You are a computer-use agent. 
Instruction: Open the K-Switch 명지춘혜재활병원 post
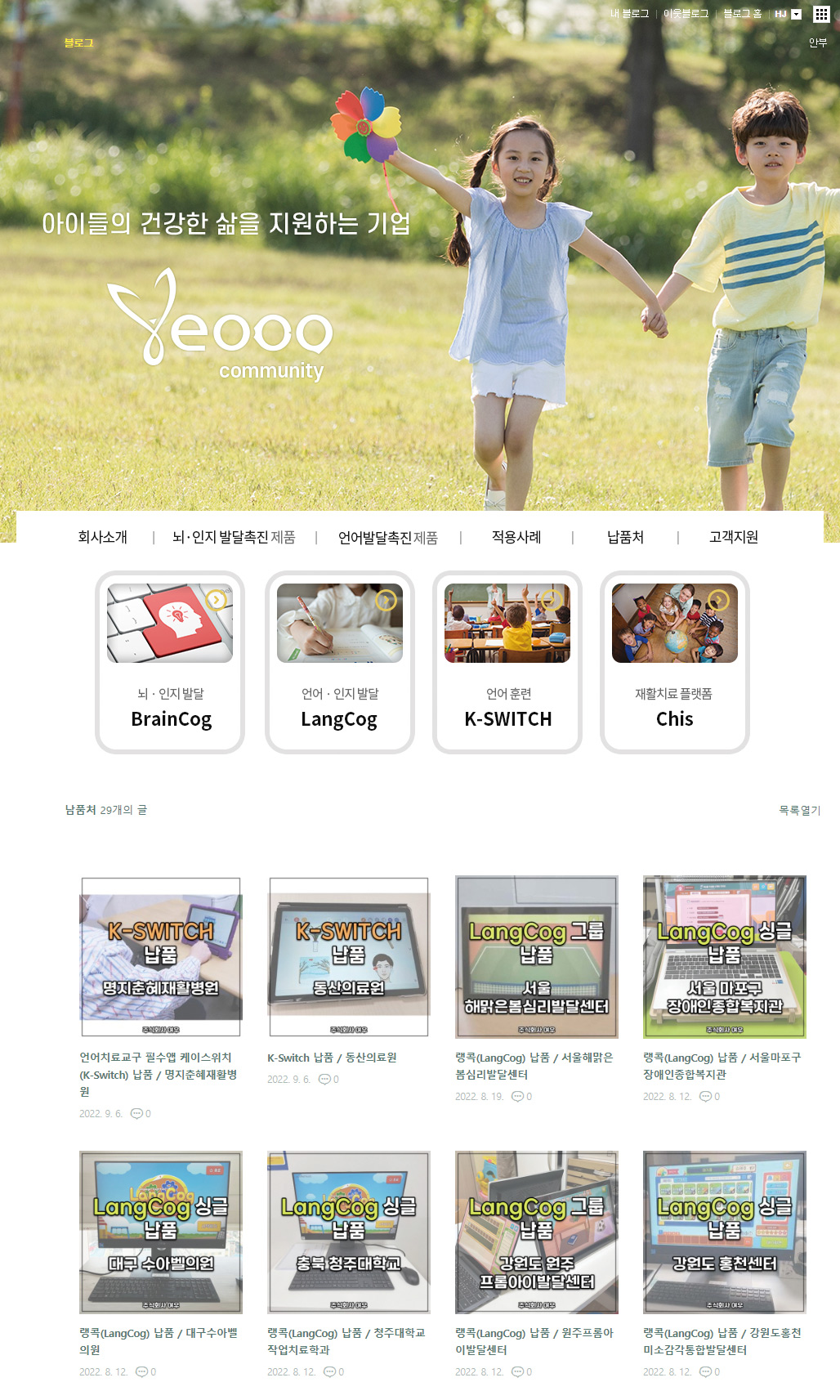161,957
